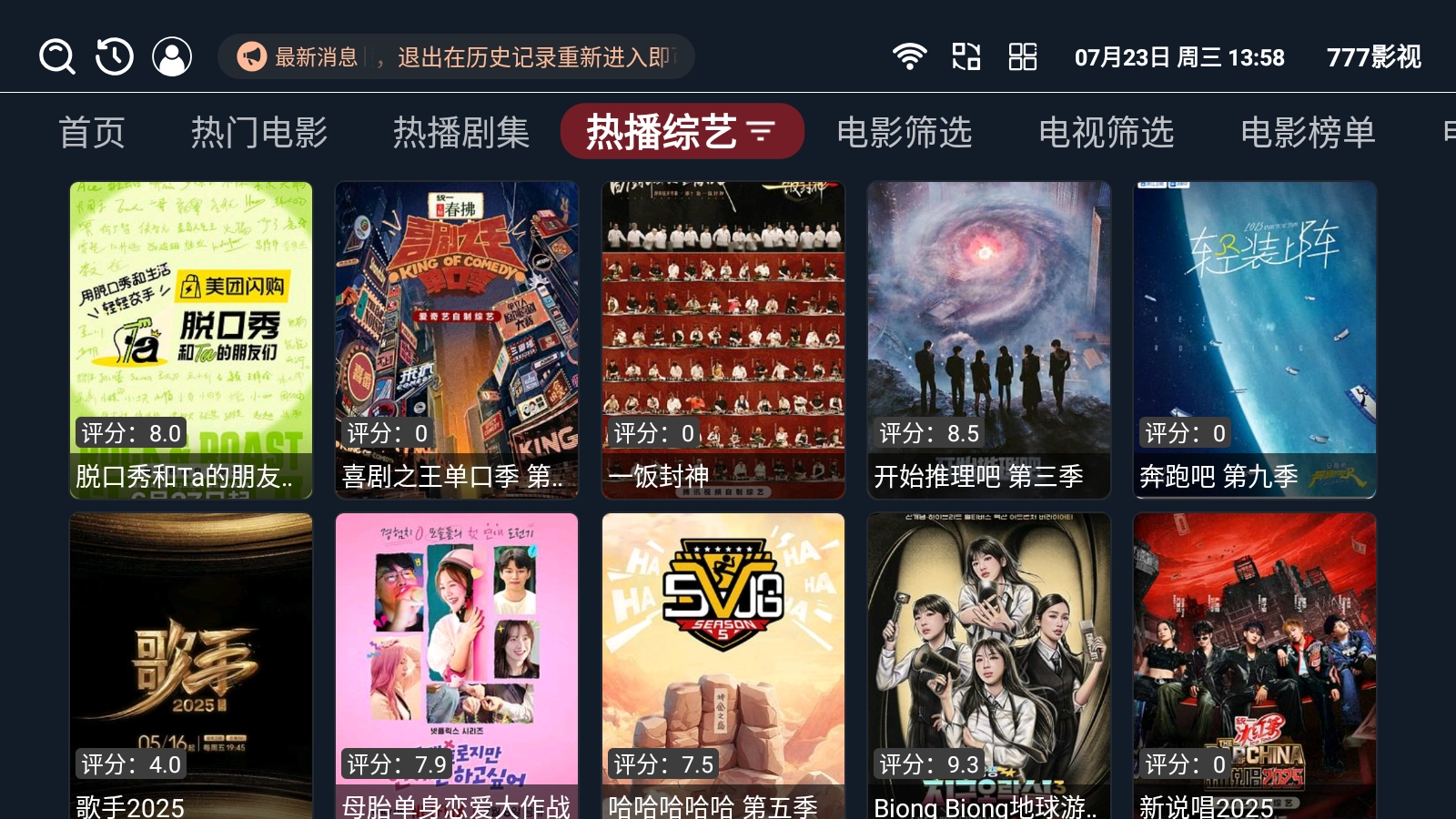Open the grid apps icon
Screen dimensions: 1456x819
1023,57
